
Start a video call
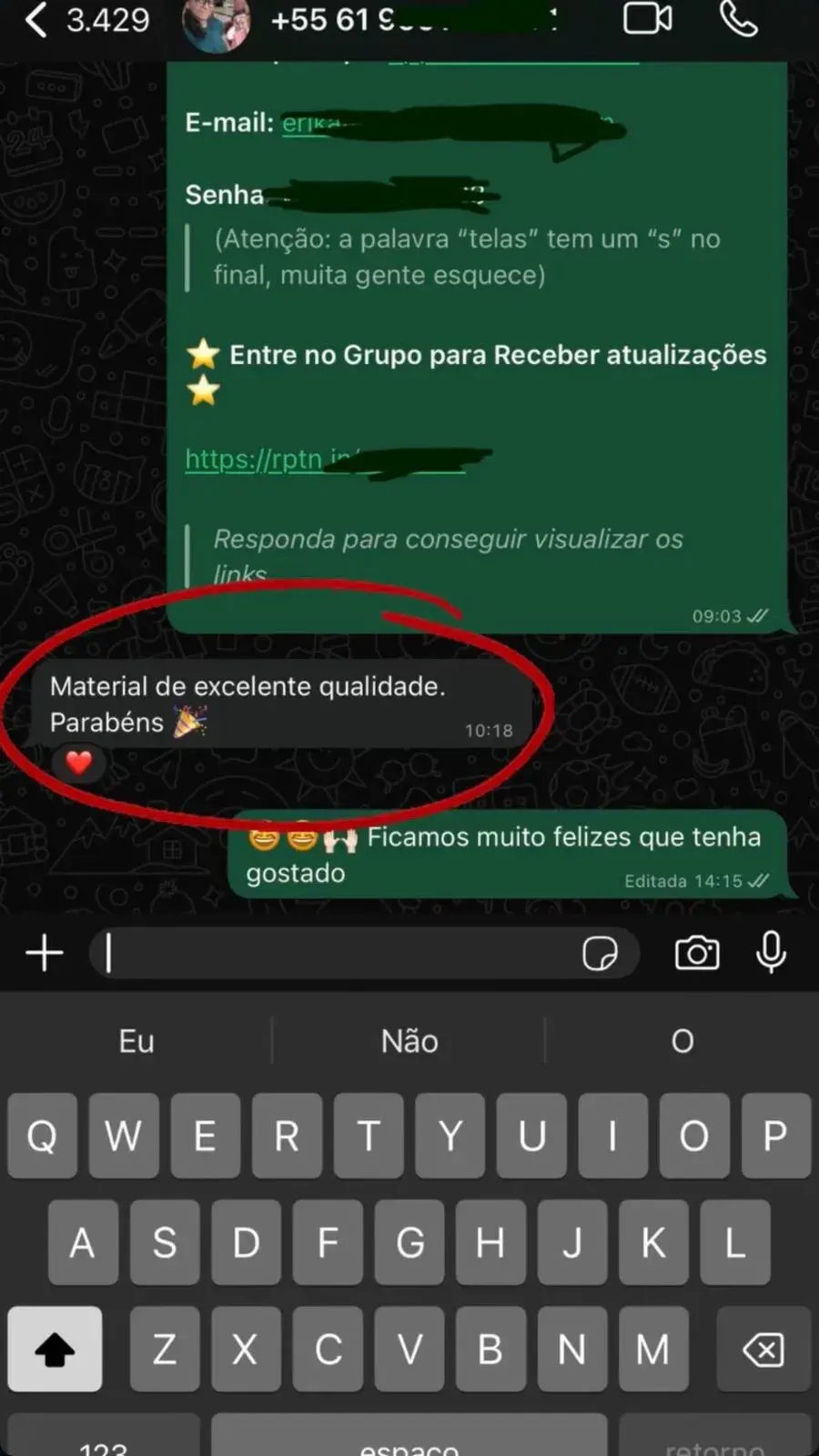click(647, 19)
